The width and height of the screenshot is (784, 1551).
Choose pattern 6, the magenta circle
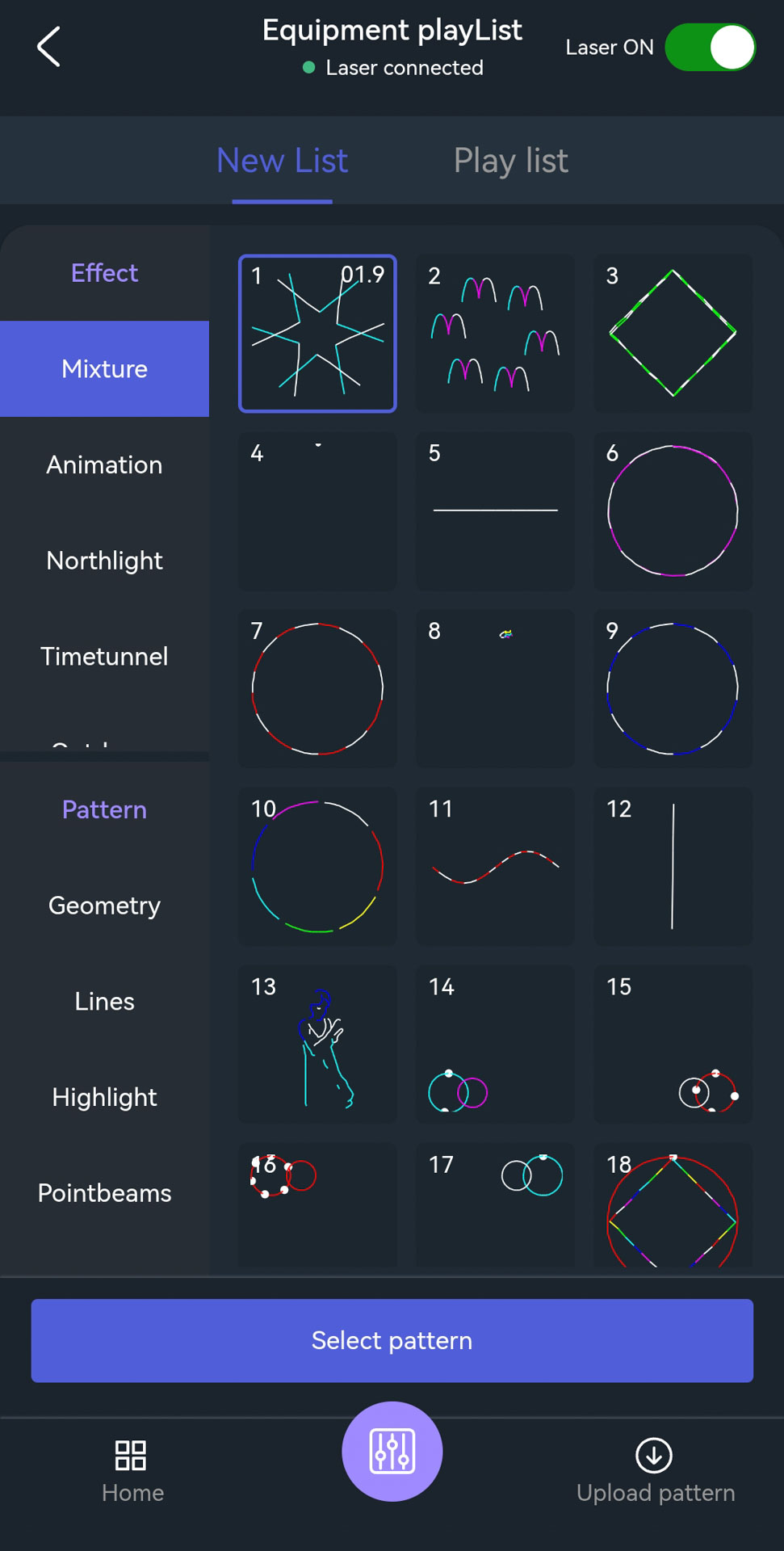click(x=673, y=511)
